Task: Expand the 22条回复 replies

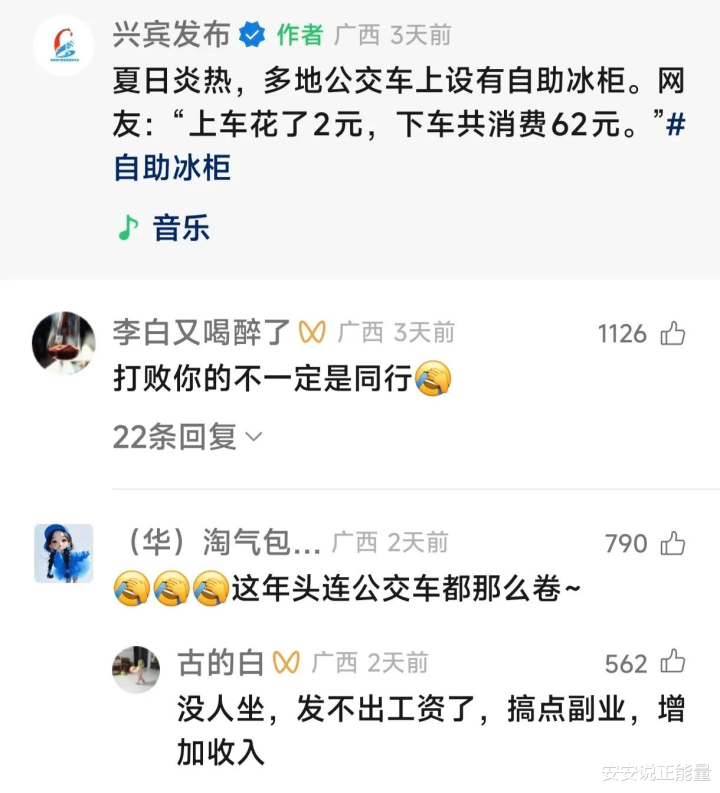Action: 187,437
